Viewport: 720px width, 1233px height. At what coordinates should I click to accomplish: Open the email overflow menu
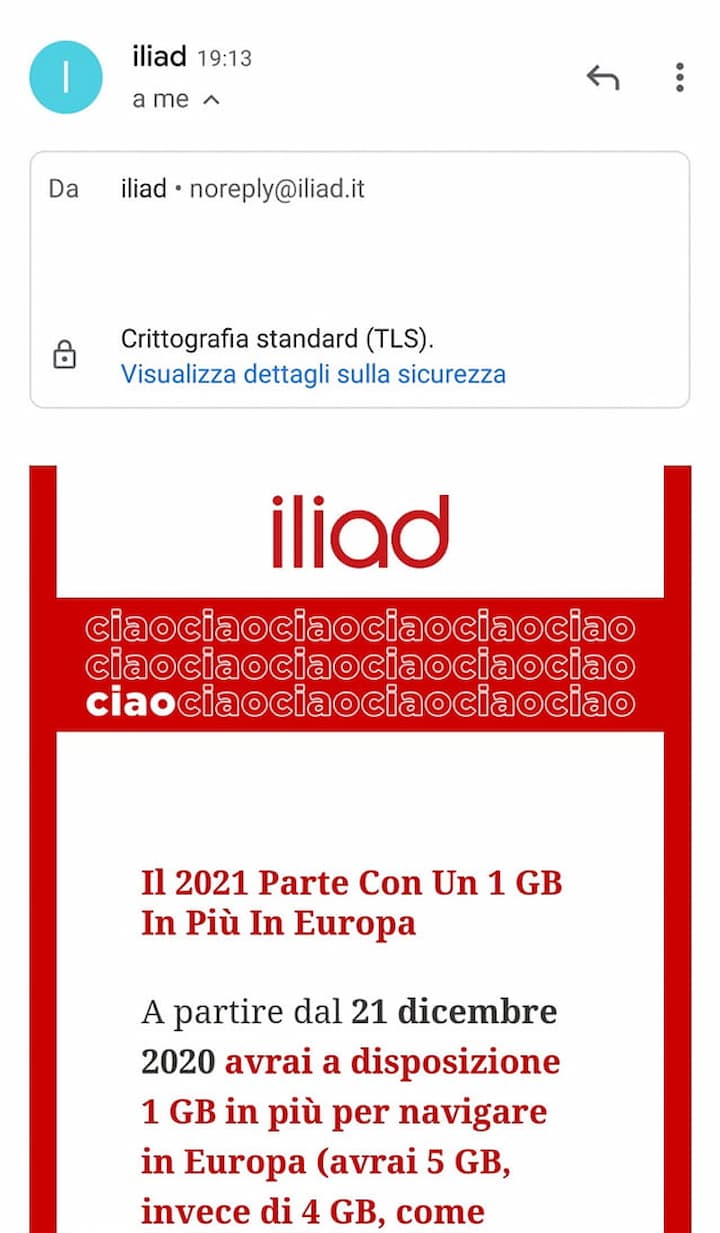(680, 77)
